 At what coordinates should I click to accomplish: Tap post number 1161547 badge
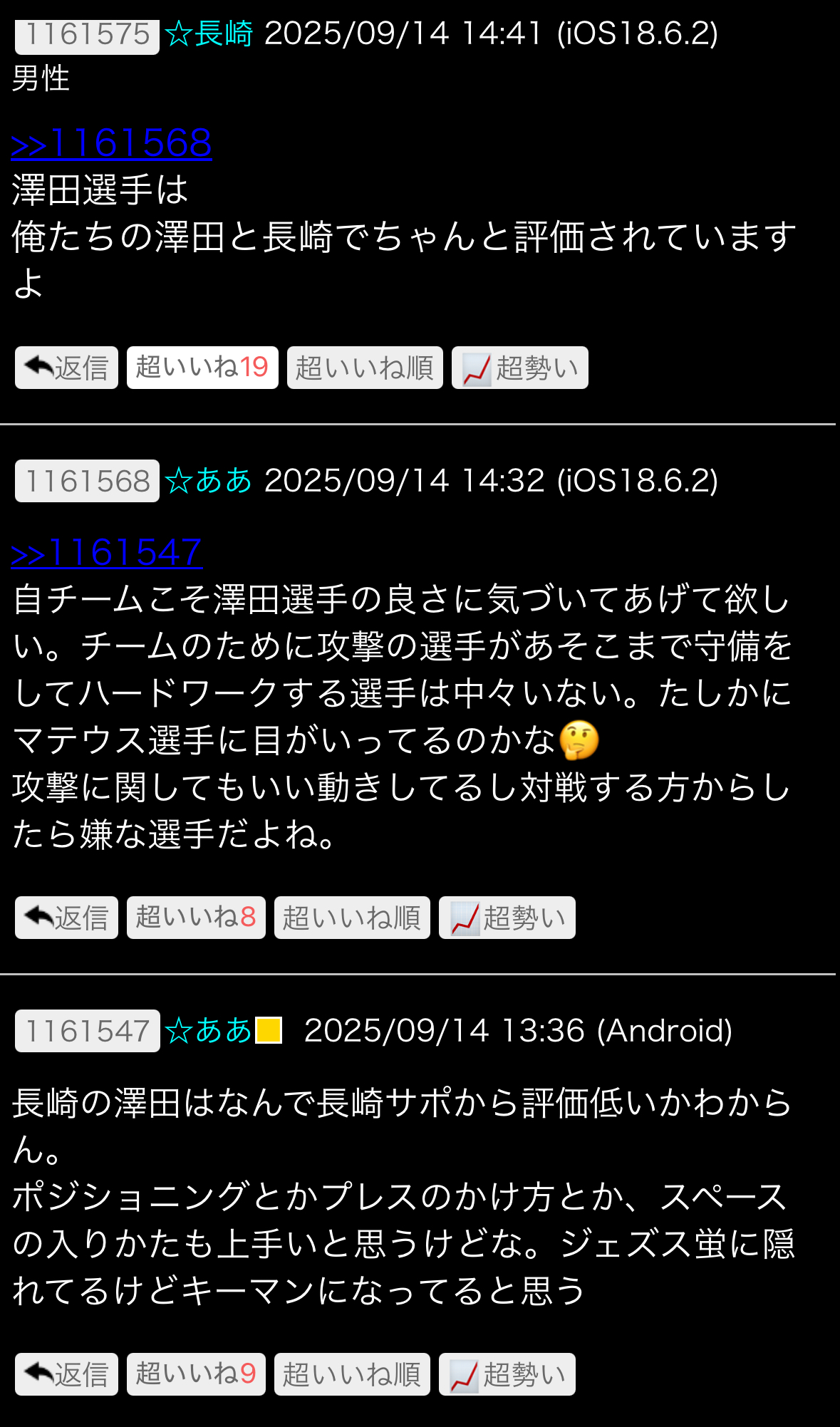click(x=87, y=1031)
